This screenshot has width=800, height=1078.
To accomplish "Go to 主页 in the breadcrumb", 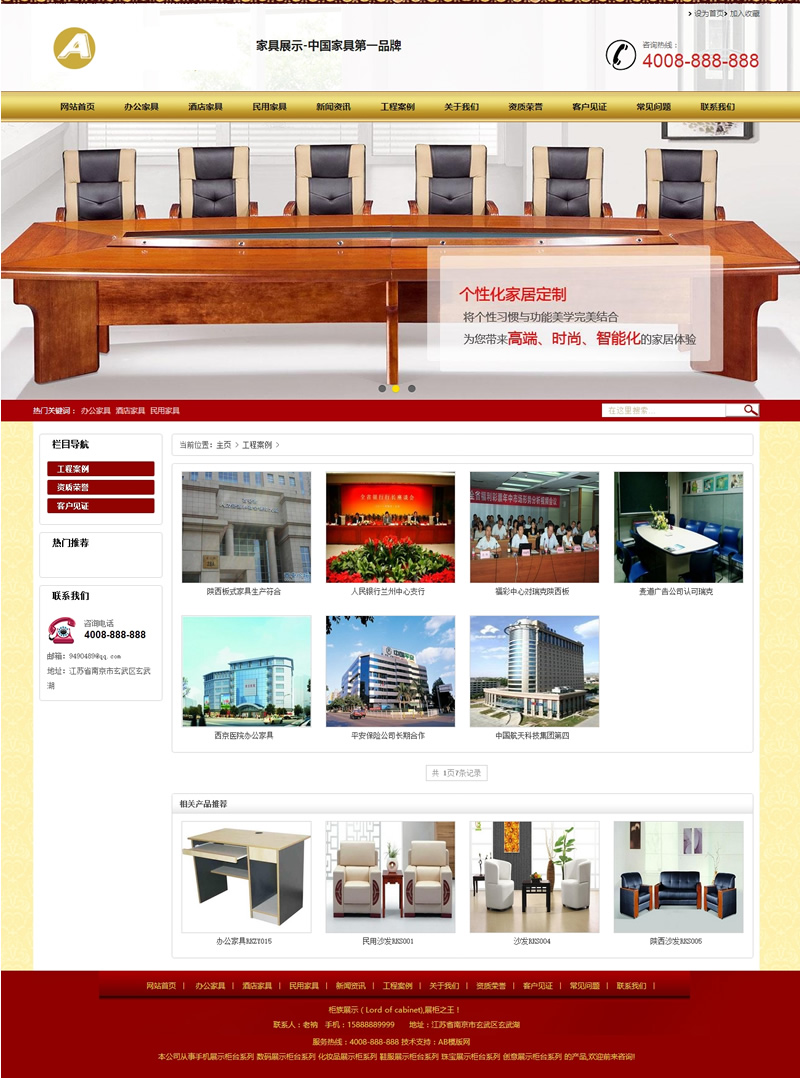I will click(223, 445).
